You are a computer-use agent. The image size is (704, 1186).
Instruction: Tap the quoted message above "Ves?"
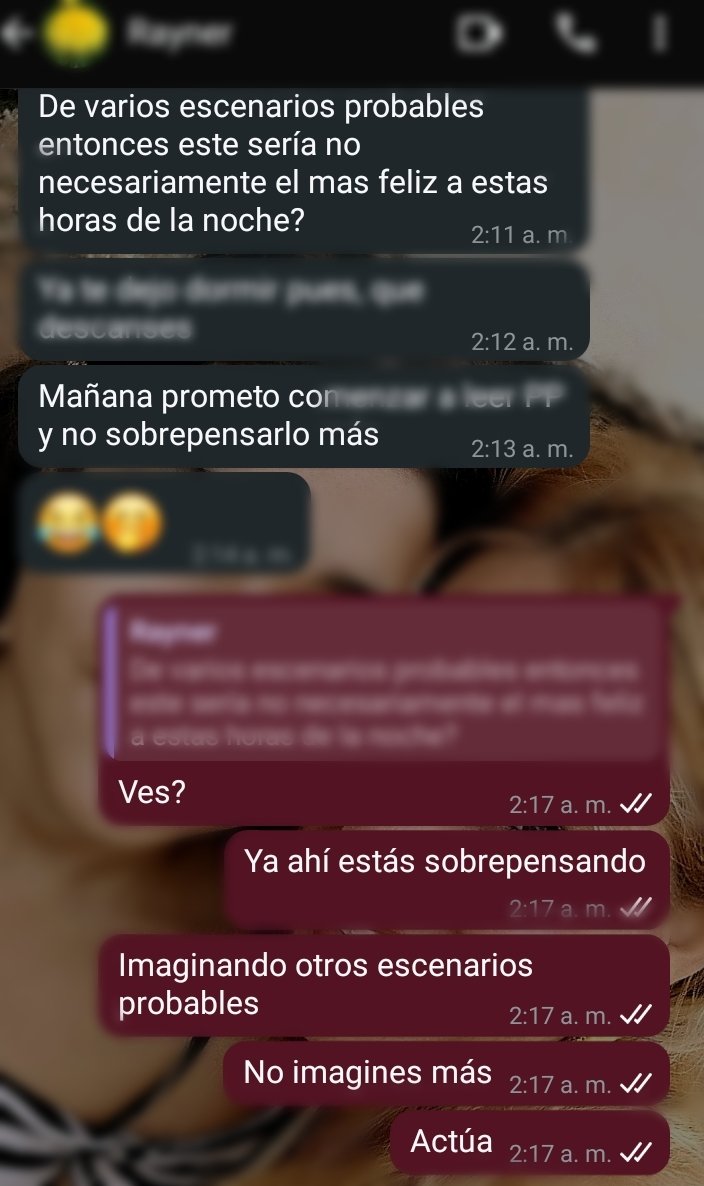pos(386,682)
